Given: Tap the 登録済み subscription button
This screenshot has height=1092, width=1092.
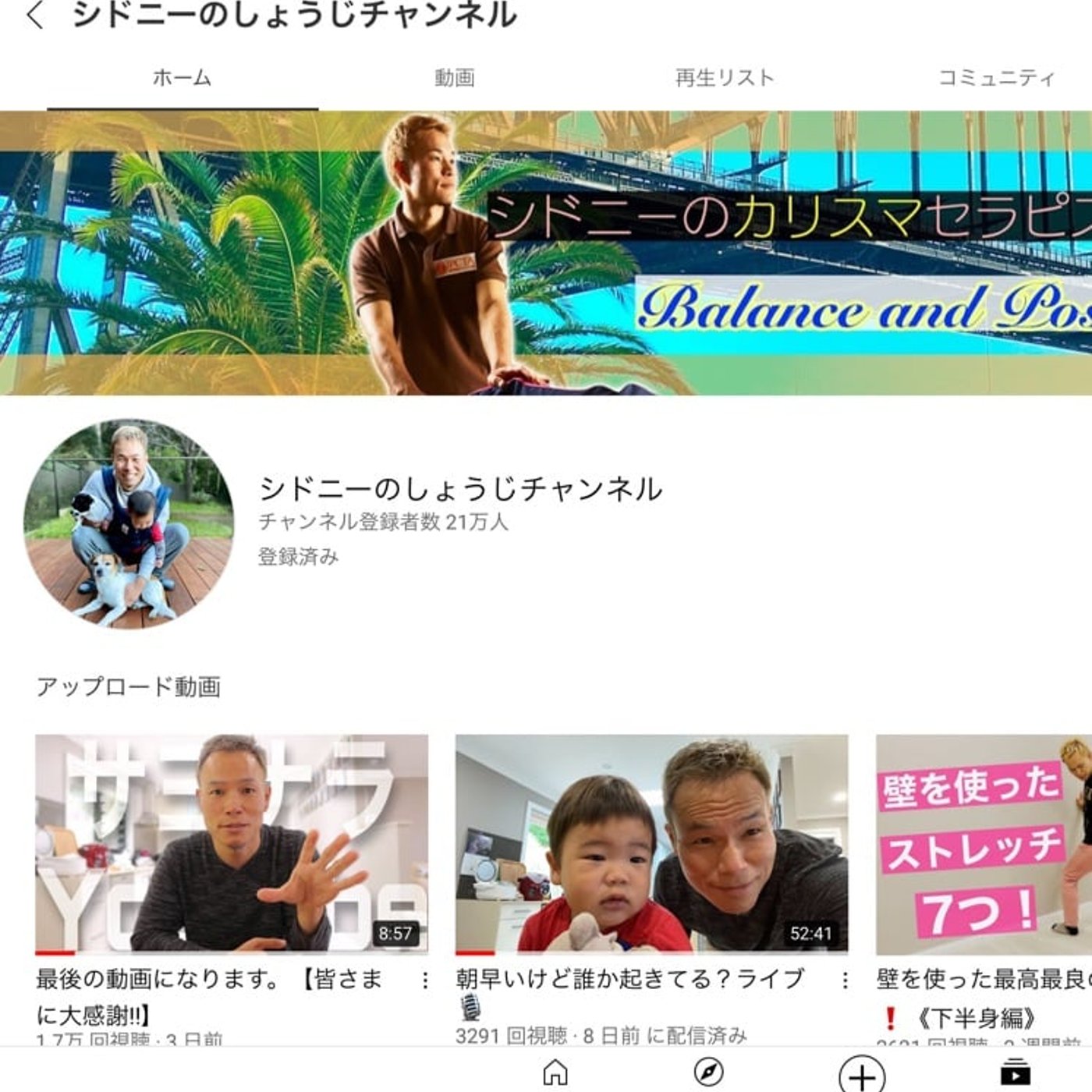Looking at the screenshot, I should click(299, 557).
